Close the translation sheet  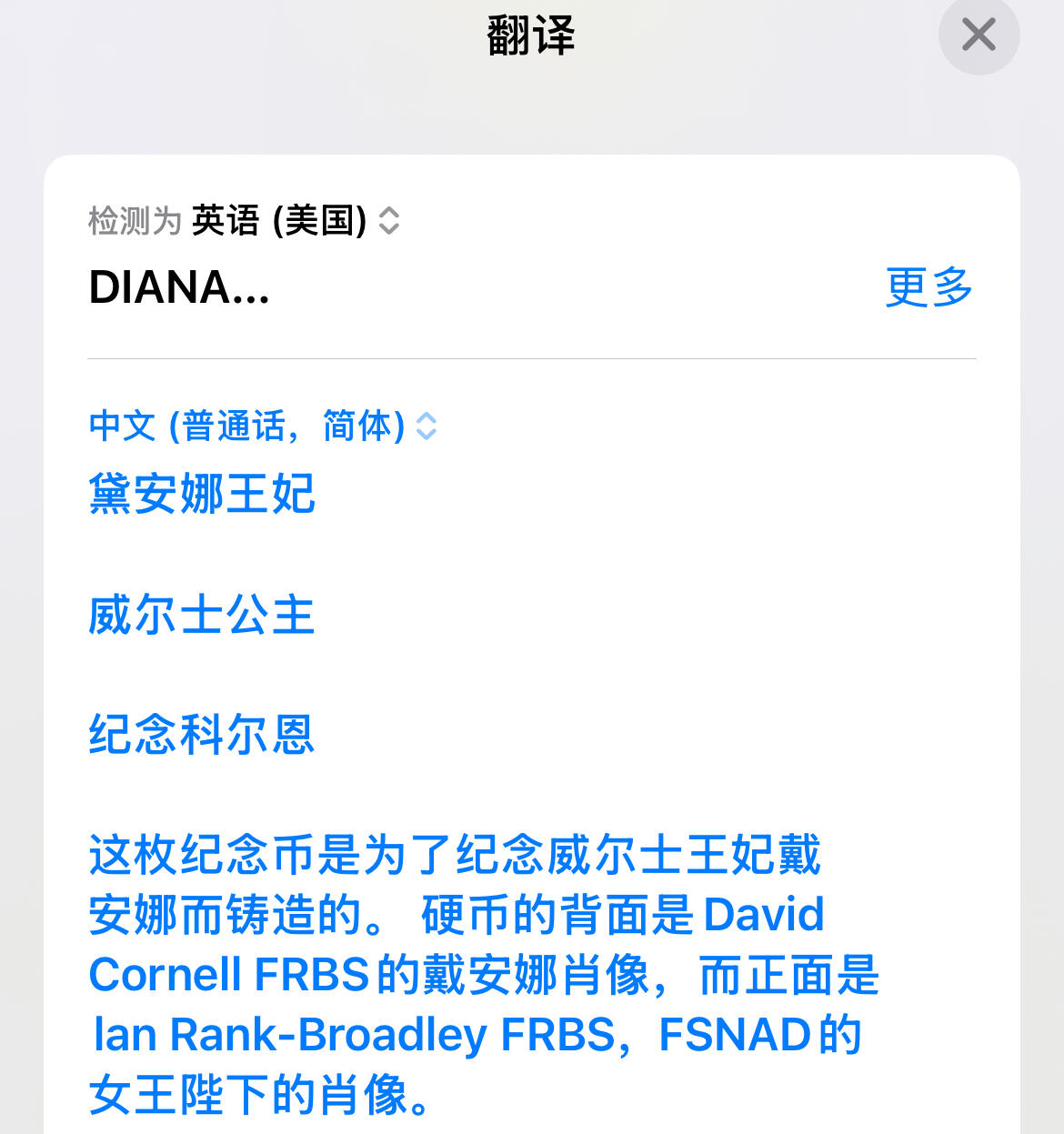tap(979, 35)
